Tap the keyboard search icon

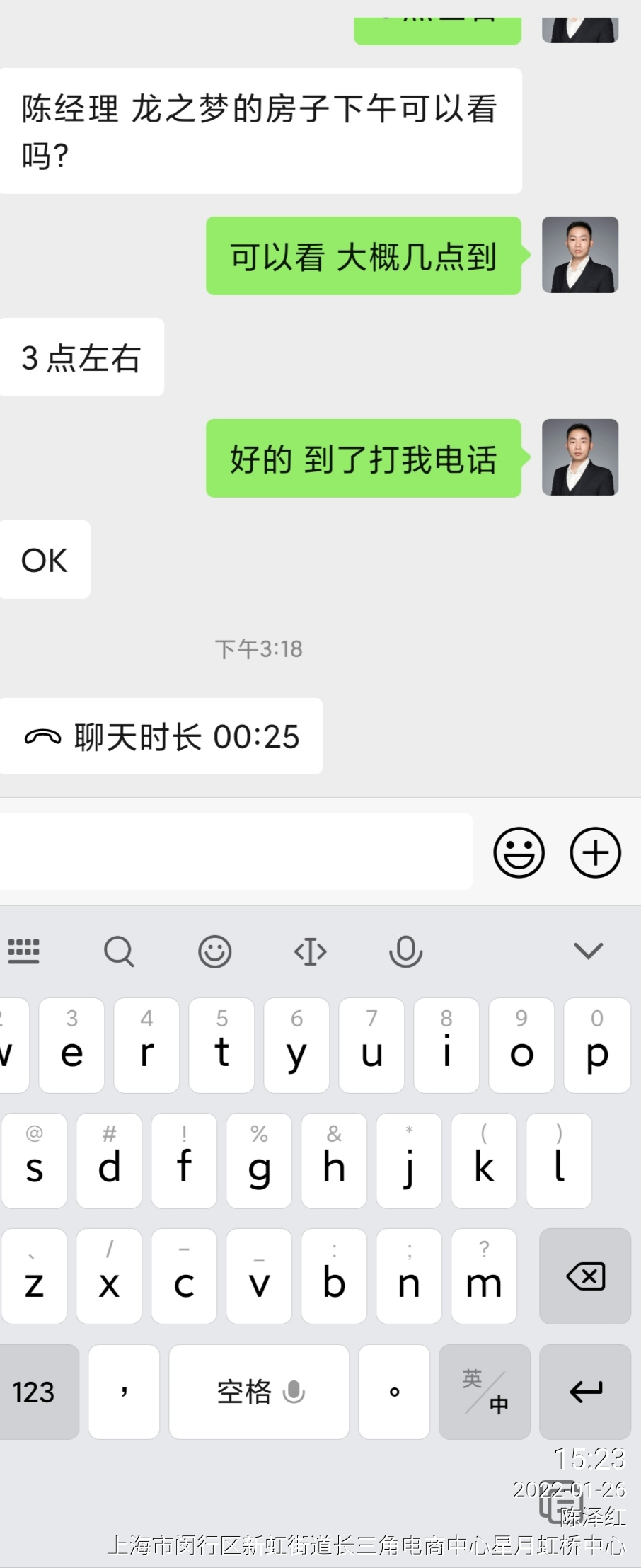tap(119, 951)
